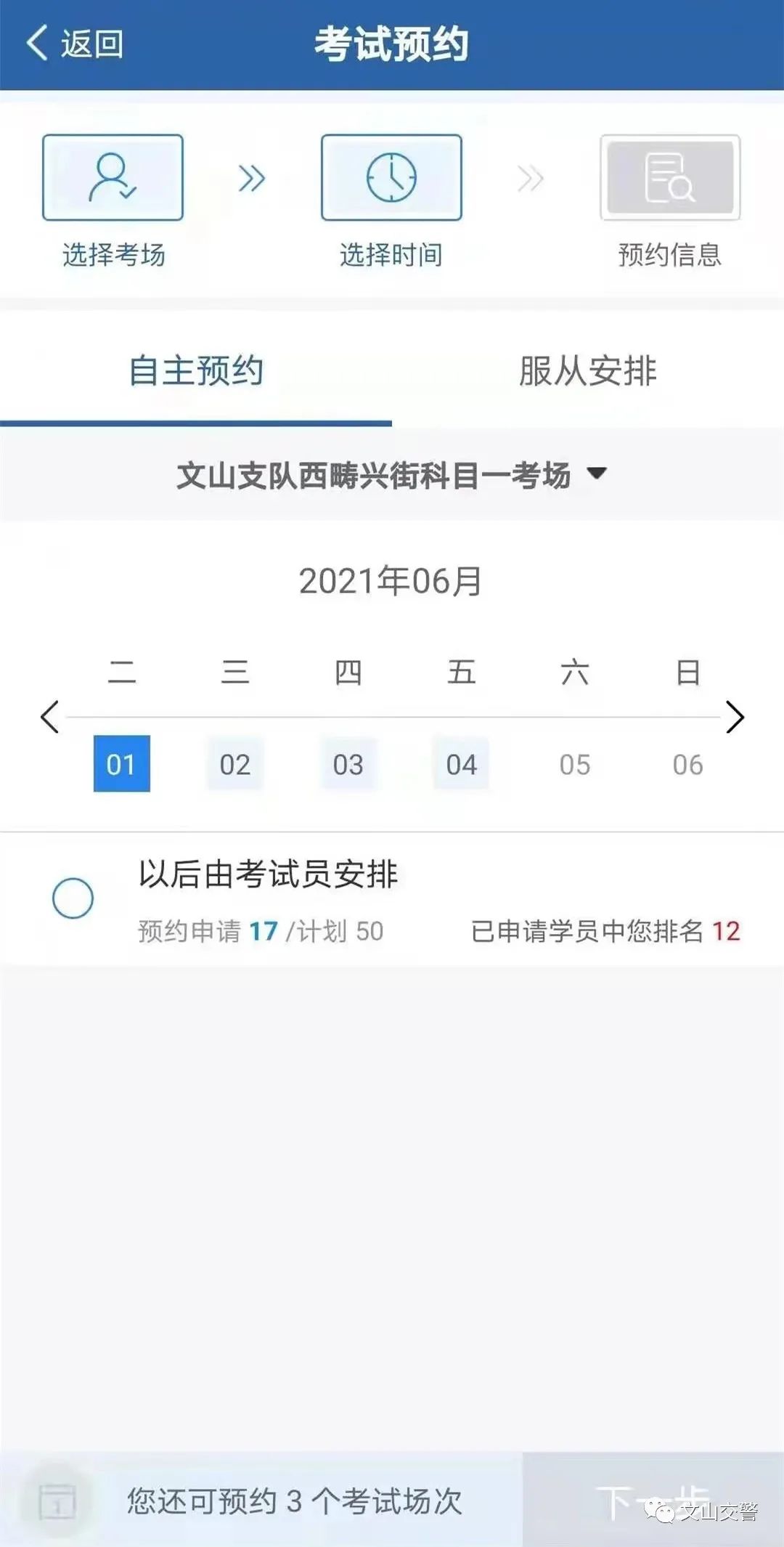Pick date 04 in the calendar
Viewport: 784px width, 1547px height.
[x=461, y=764]
